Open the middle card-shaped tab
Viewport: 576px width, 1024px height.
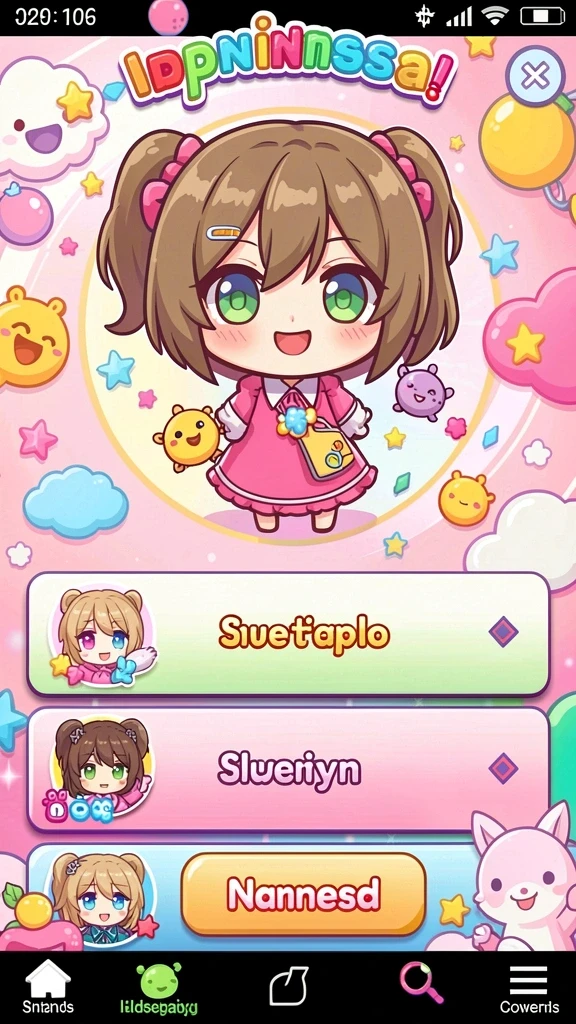click(288, 985)
